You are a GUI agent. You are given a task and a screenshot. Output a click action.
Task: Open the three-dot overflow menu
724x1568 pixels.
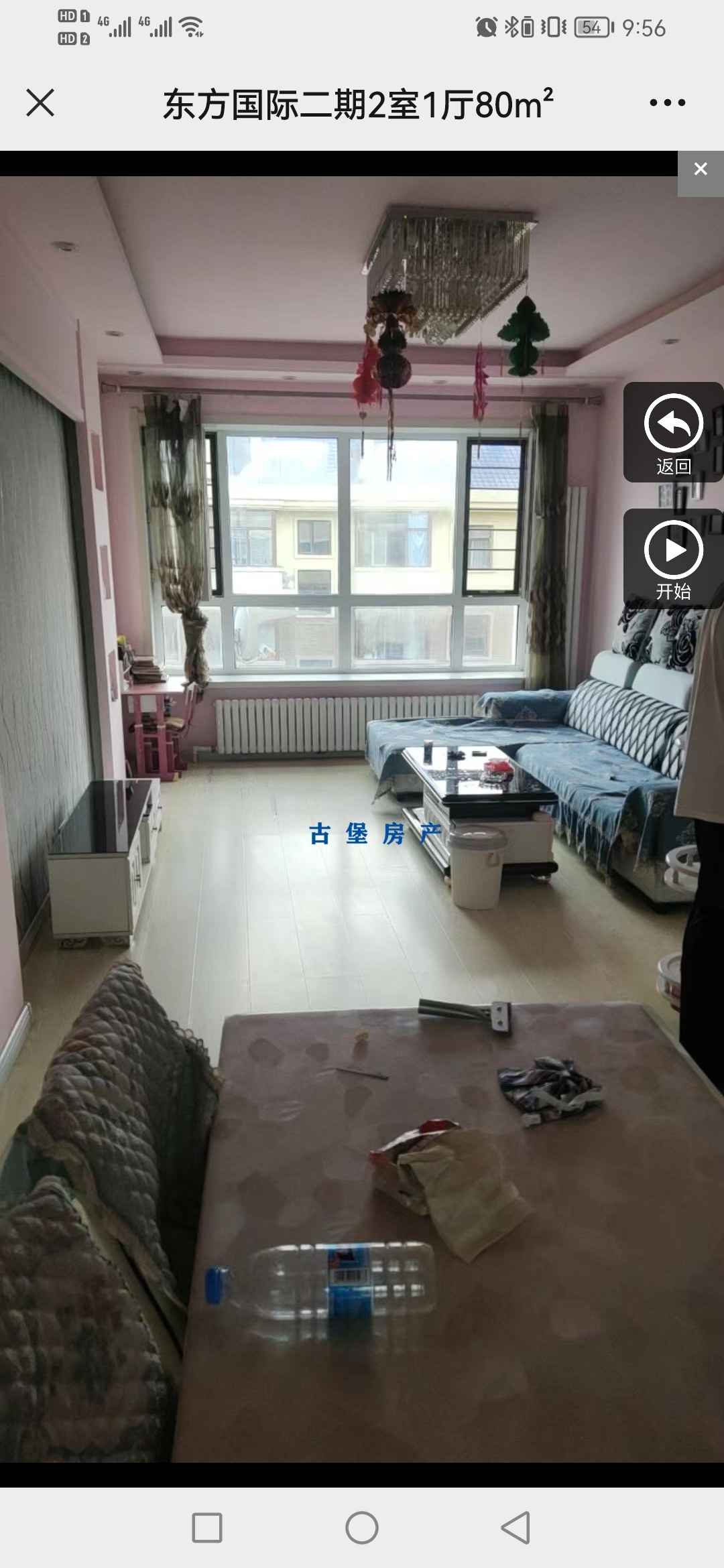click(x=667, y=103)
